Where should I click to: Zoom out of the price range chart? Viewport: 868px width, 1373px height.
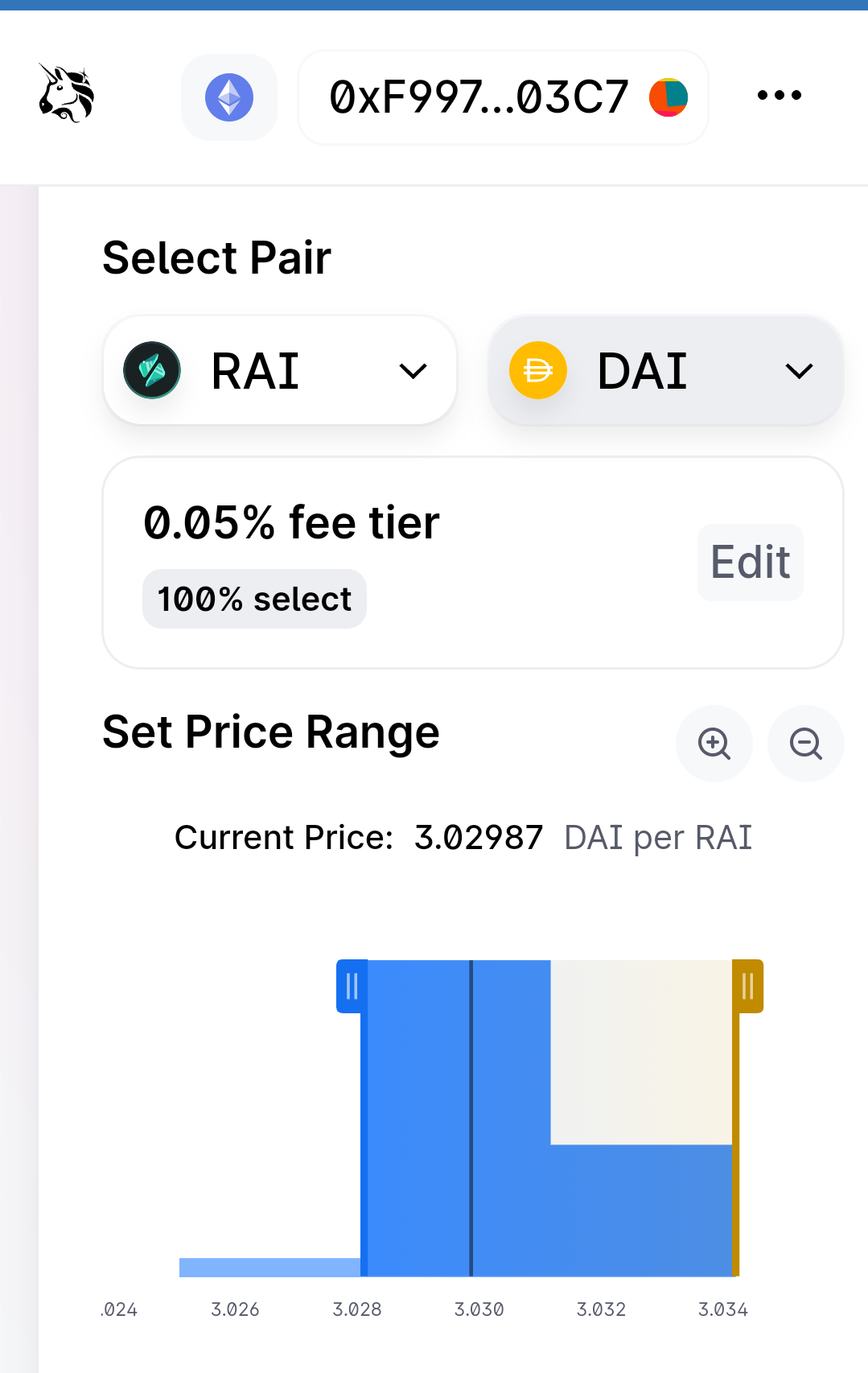point(805,743)
